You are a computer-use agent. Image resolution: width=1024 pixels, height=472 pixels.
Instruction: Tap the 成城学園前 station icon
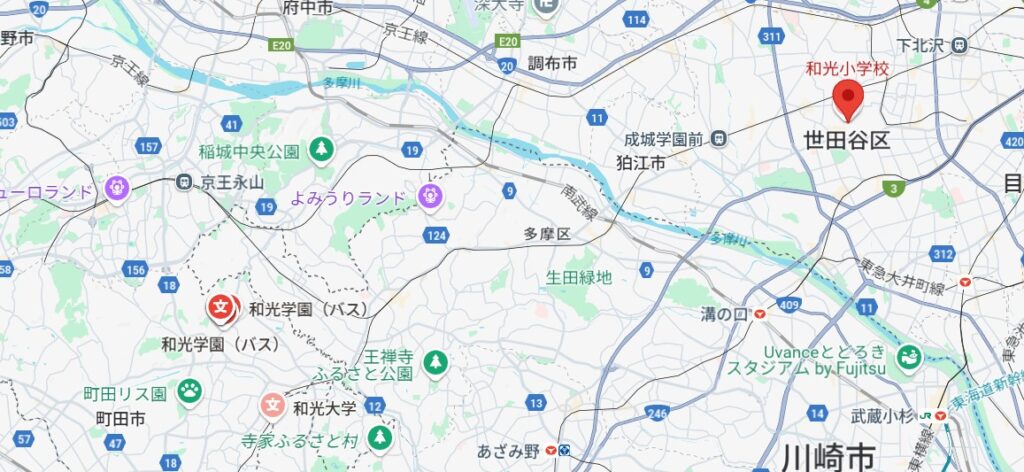coord(719,139)
